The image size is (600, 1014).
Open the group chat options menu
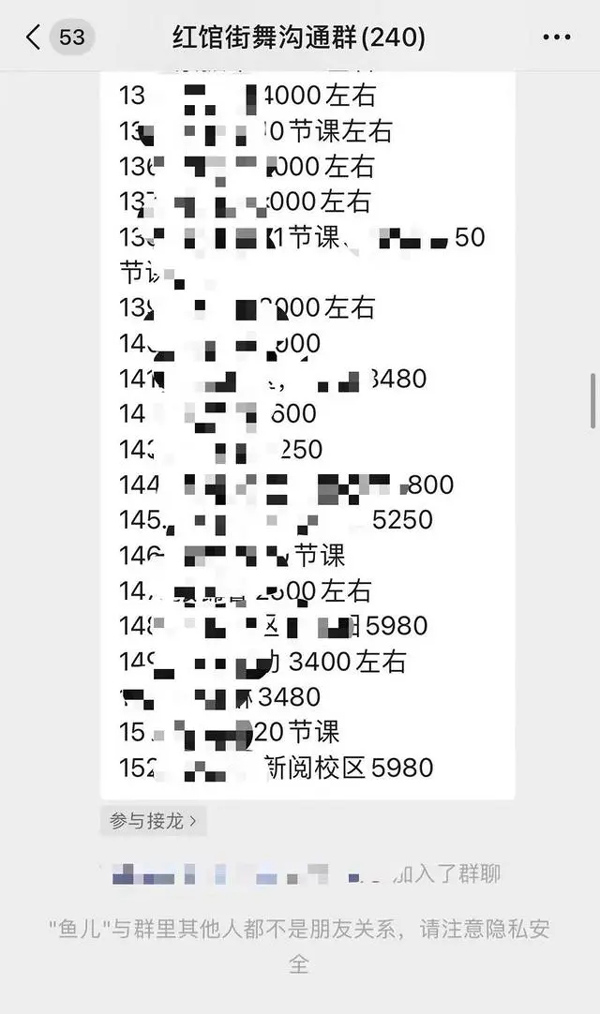(557, 37)
